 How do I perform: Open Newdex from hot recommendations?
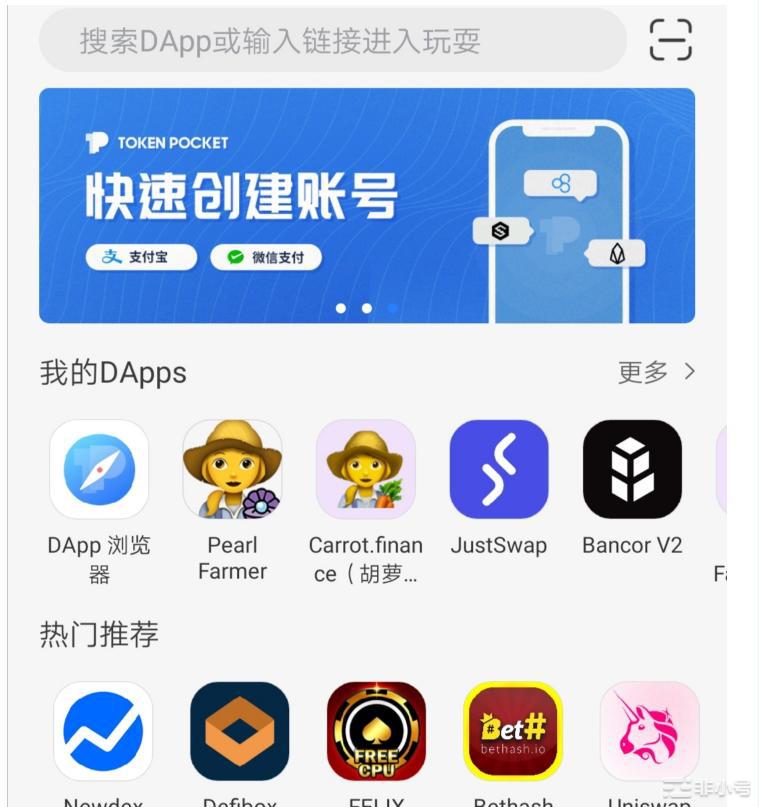pos(103,731)
